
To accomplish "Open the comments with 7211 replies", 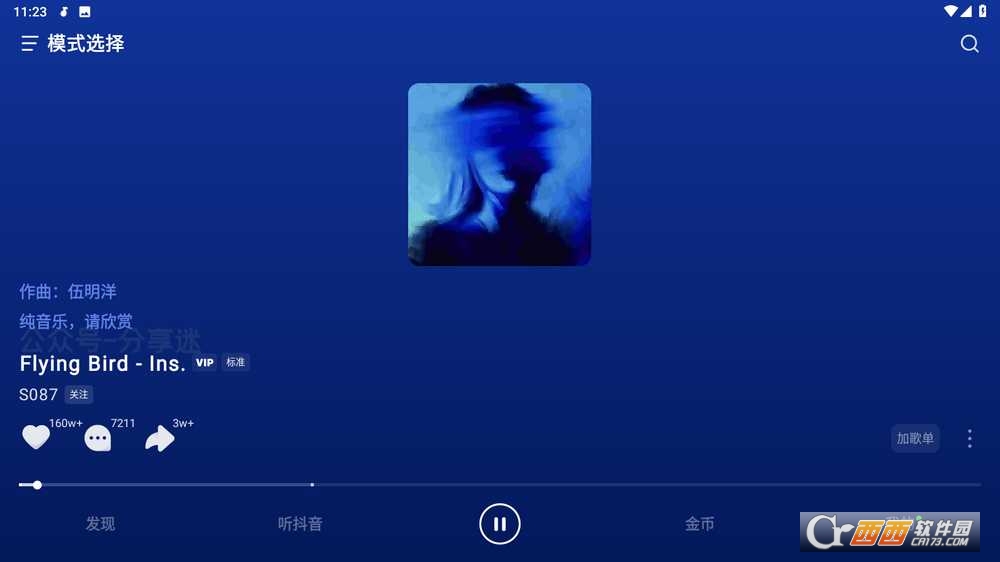I will (x=98, y=438).
